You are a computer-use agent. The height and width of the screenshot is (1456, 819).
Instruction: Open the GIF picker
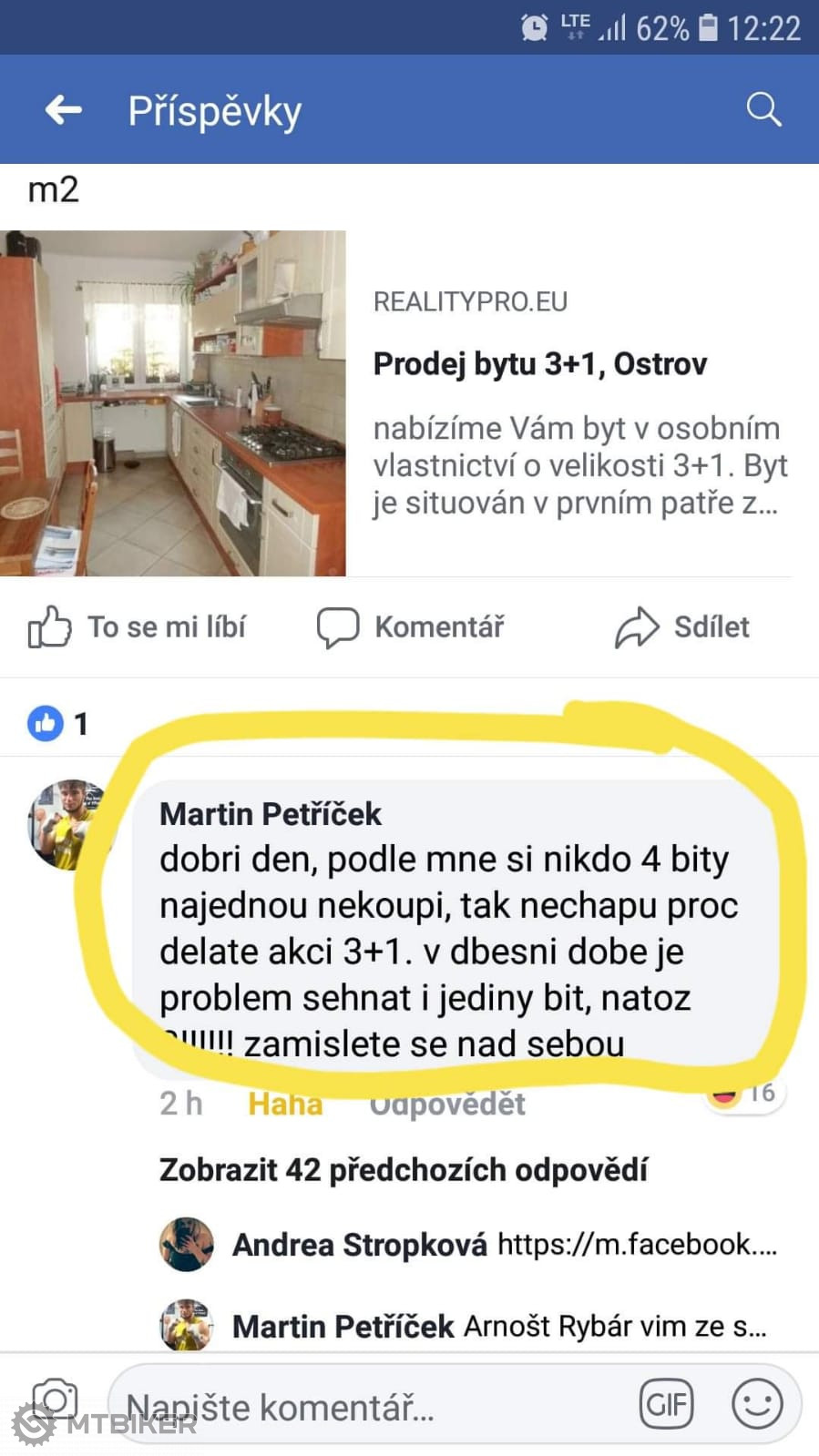(x=666, y=1405)
